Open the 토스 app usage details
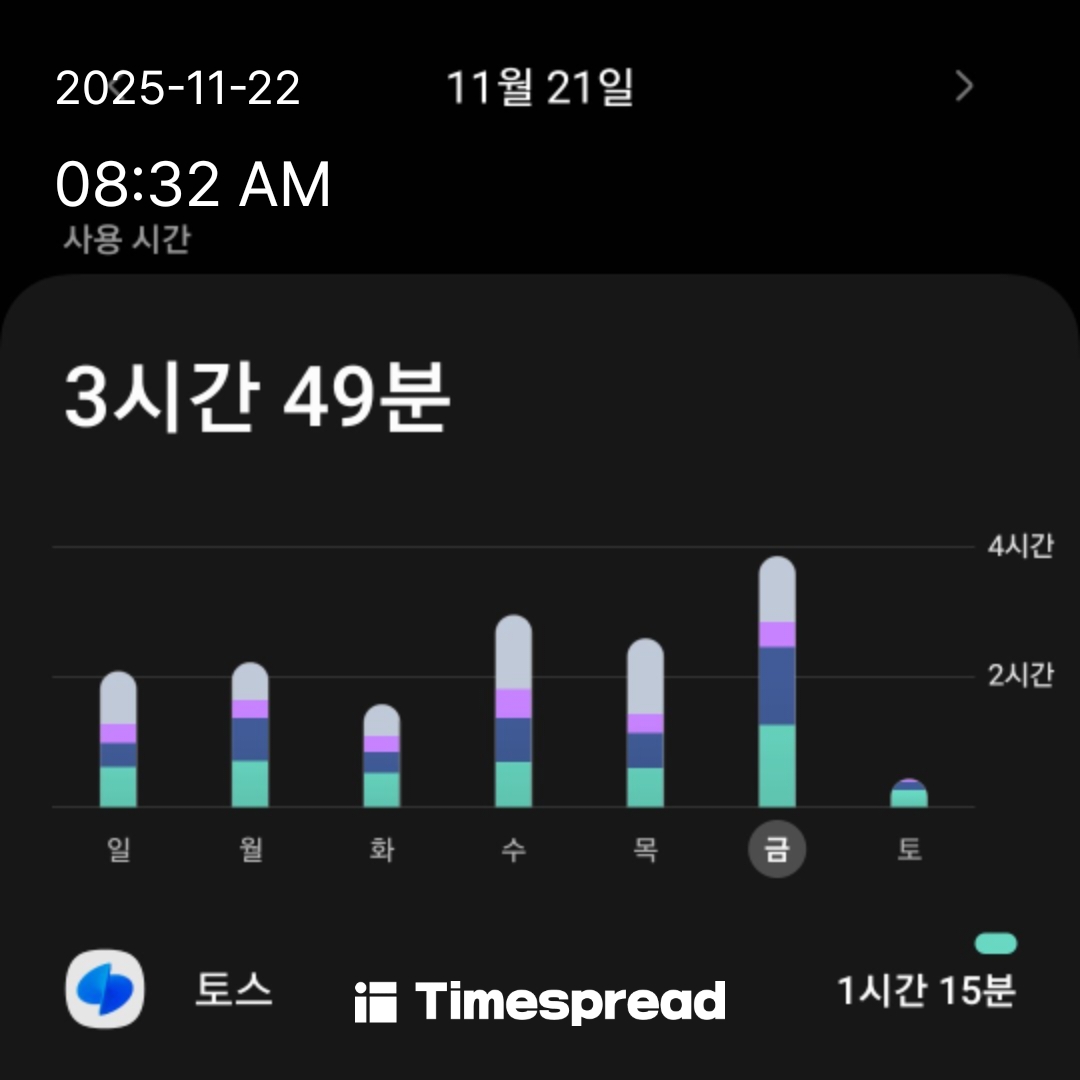The height and width of the screenshot is (1080, 1080). pyautogui.click(x=234, y=991)
